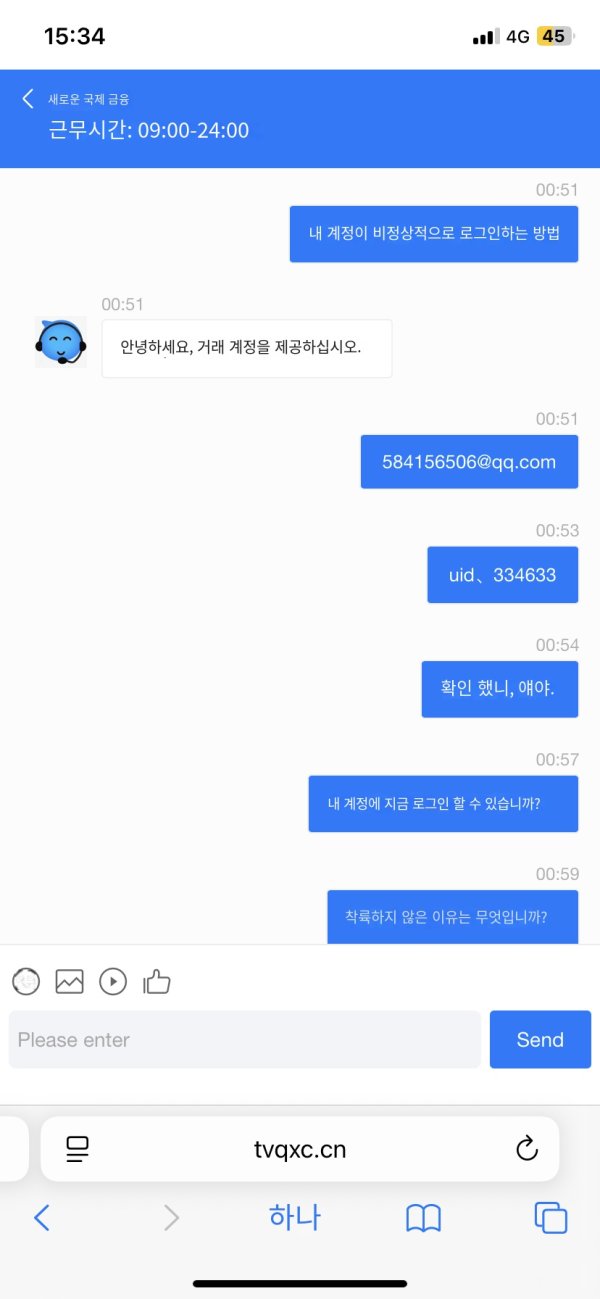Tap the Send button
This screenshot has height=1299, width=600.
click(540, 1040)
